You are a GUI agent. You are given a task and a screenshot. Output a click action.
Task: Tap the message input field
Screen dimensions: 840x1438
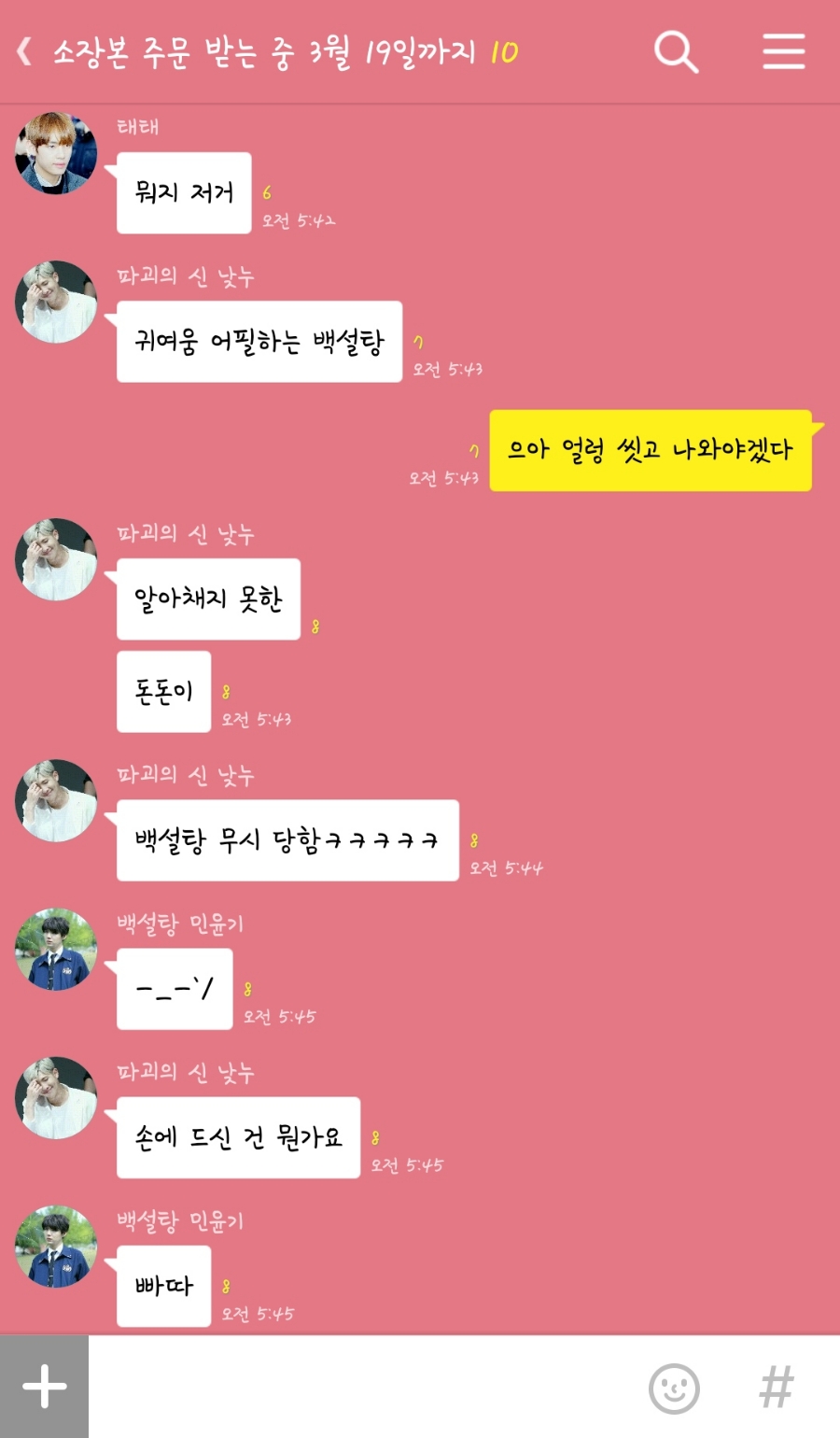click(x=364, y=1387)
